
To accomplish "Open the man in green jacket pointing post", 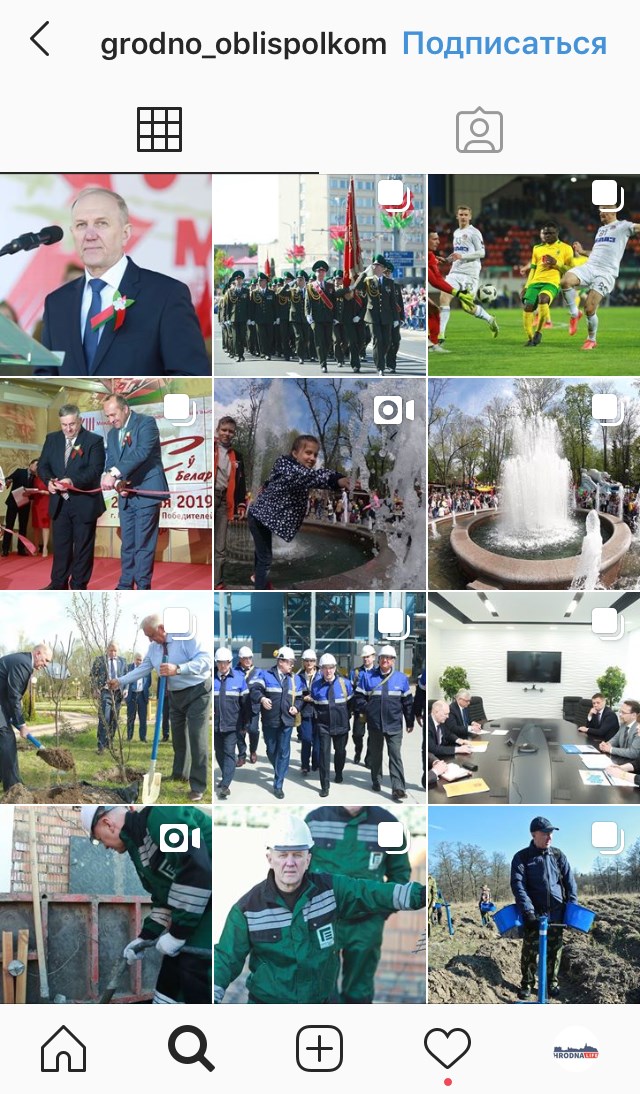I will (x=320, y=904).
